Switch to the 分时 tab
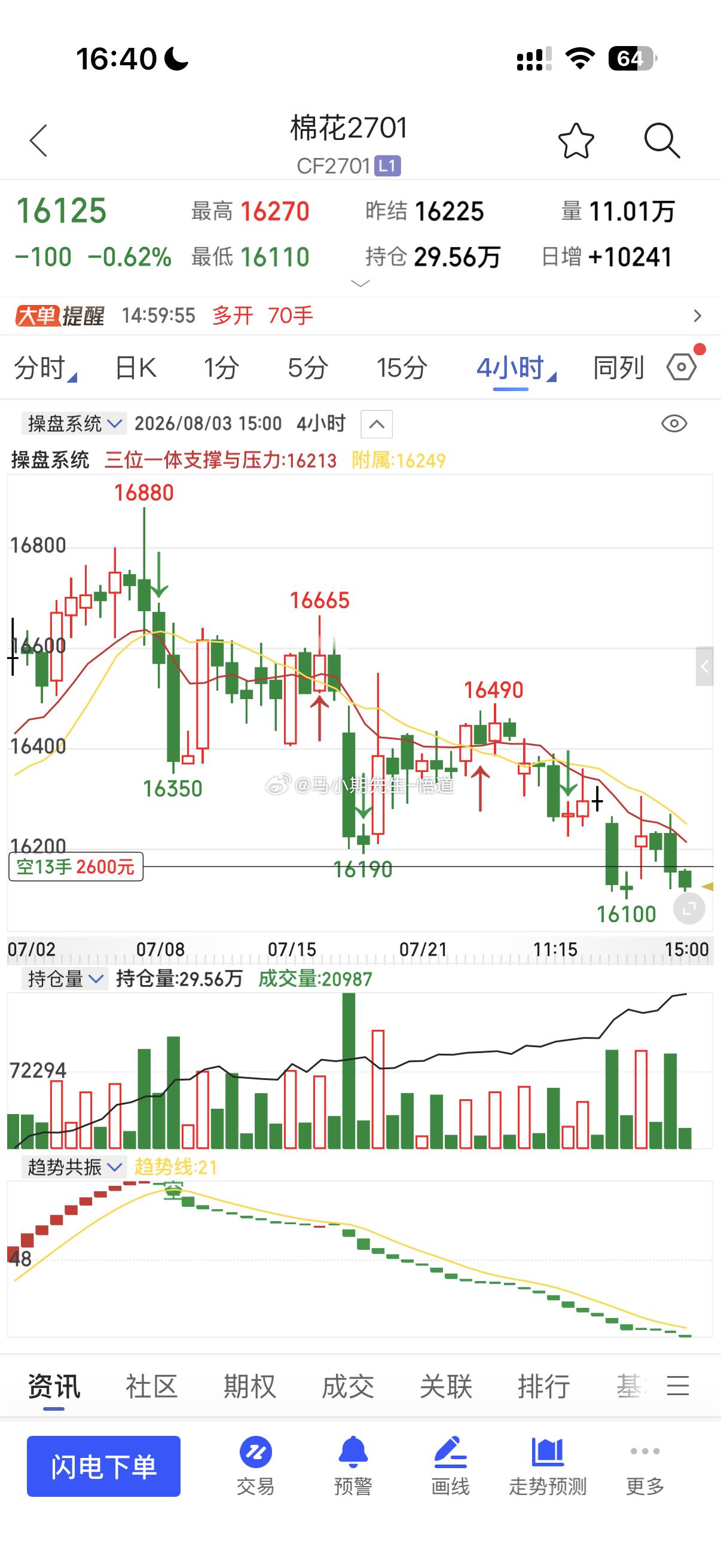The width and height of the screenshot is (721, 1568). (45, 368)
